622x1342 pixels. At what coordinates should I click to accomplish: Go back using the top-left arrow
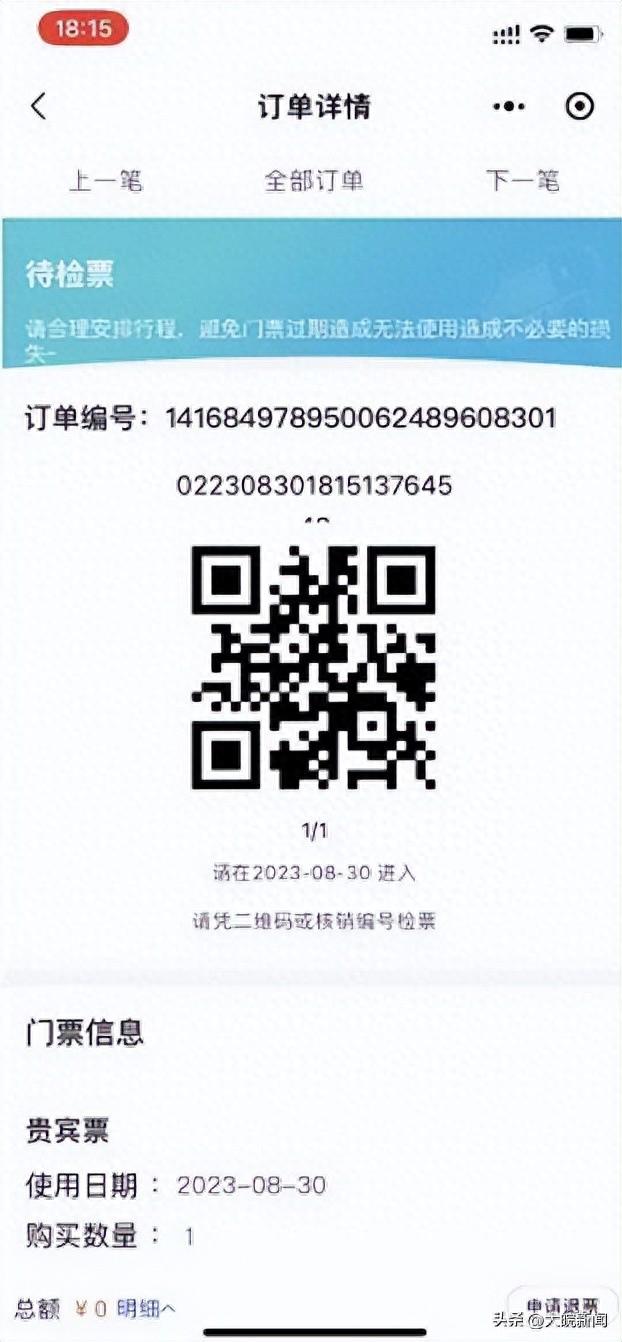click(x=38, y=107)
